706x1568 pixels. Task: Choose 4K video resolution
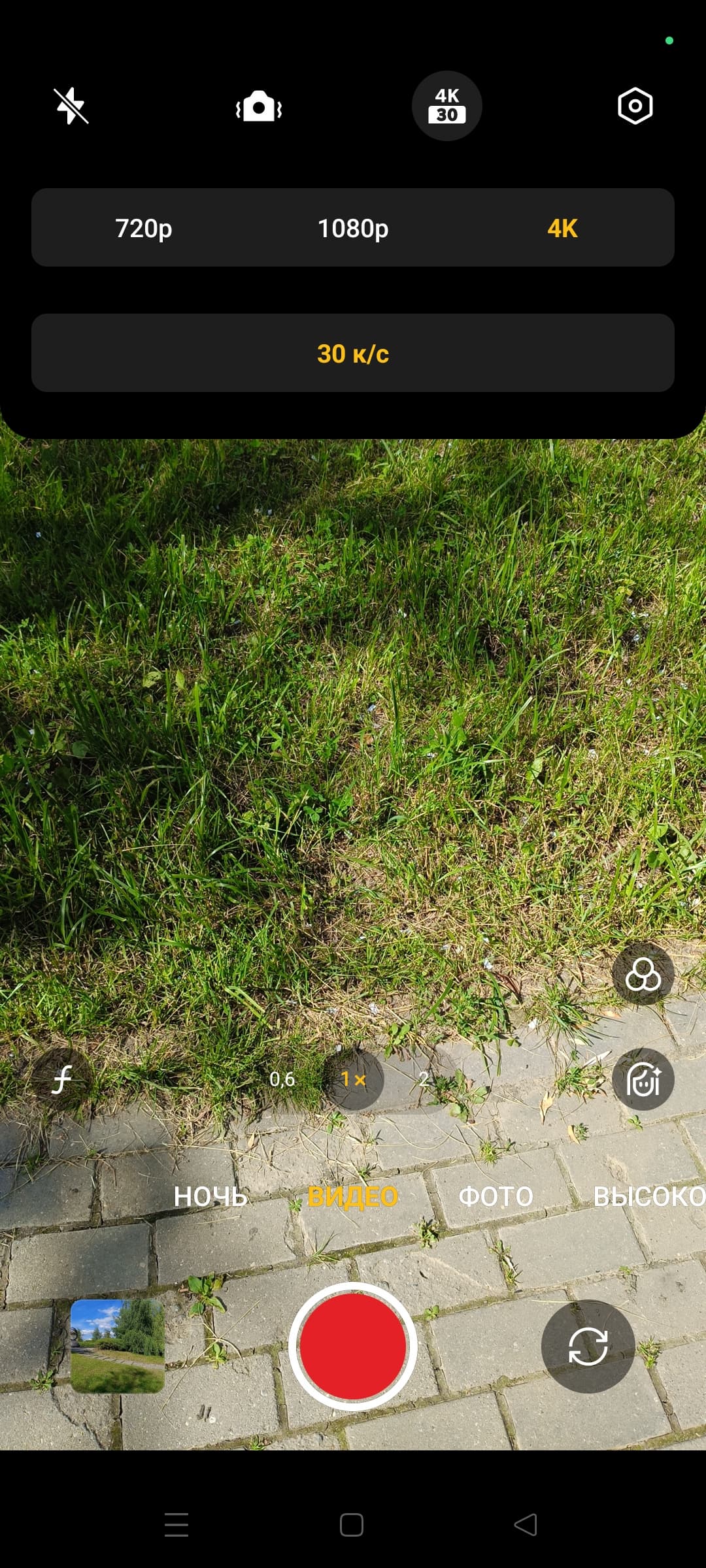(562, 228)
